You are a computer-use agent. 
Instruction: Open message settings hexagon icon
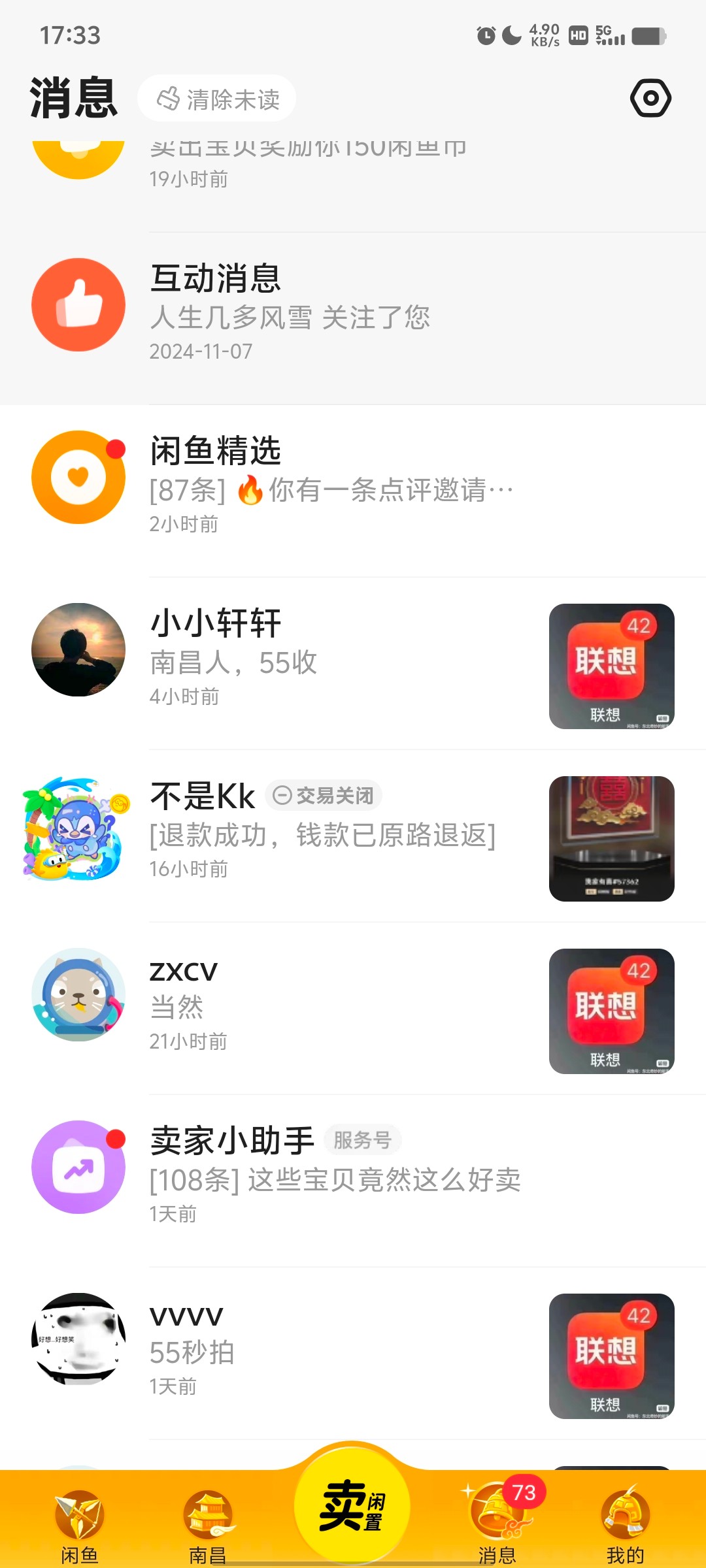[x=650, y=99]
